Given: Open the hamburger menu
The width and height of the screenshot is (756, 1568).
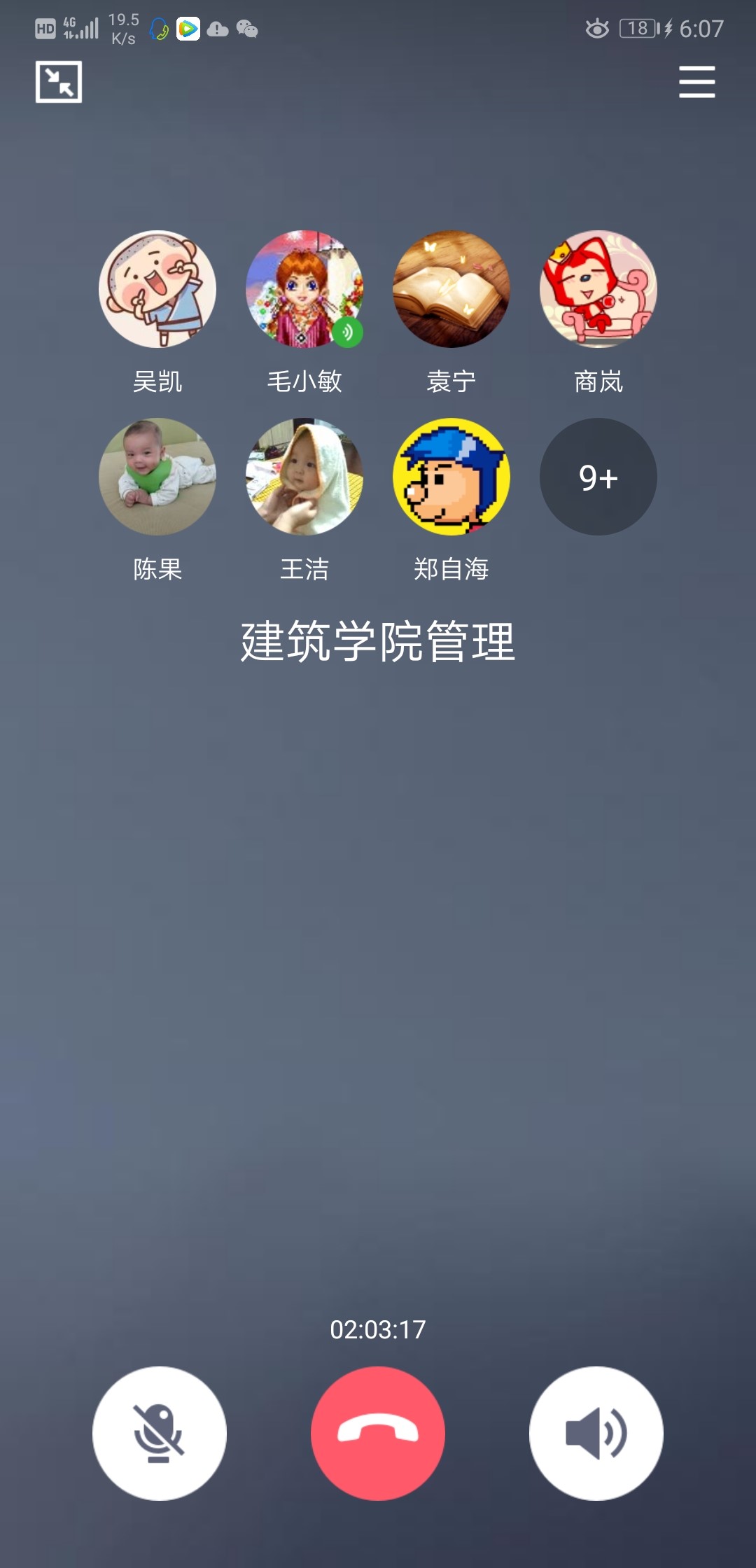Looking at the screenshot, I should (x=696, y=82).
